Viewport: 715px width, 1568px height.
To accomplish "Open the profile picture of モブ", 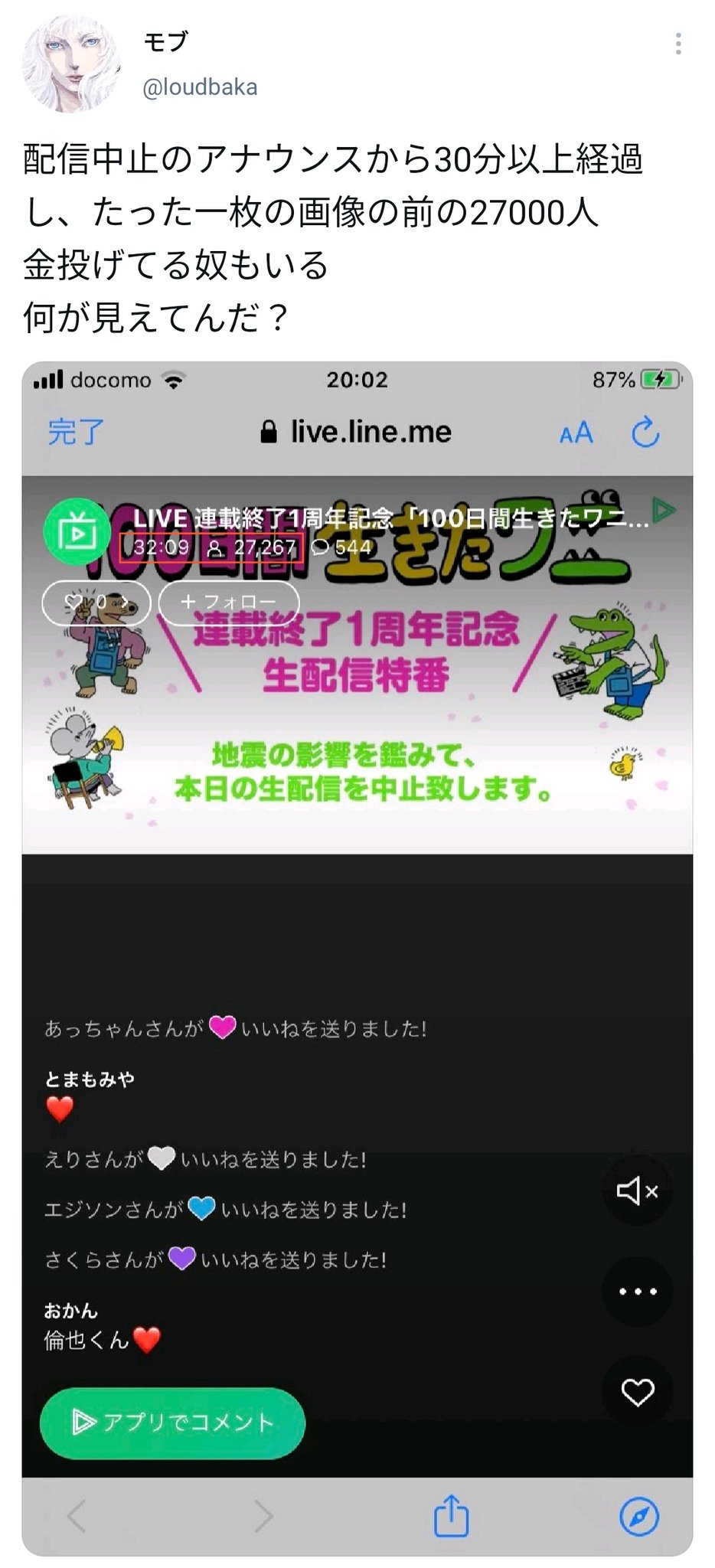I will pos(70,65).
